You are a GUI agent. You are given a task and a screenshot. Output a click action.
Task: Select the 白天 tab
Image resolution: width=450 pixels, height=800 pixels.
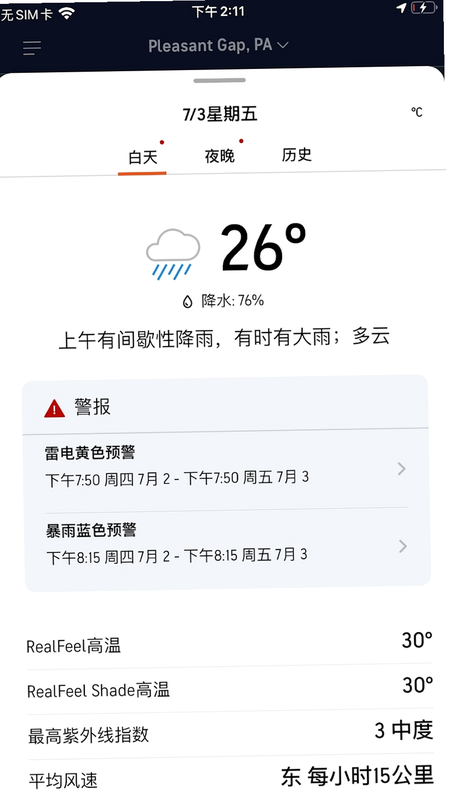point(142,157)
